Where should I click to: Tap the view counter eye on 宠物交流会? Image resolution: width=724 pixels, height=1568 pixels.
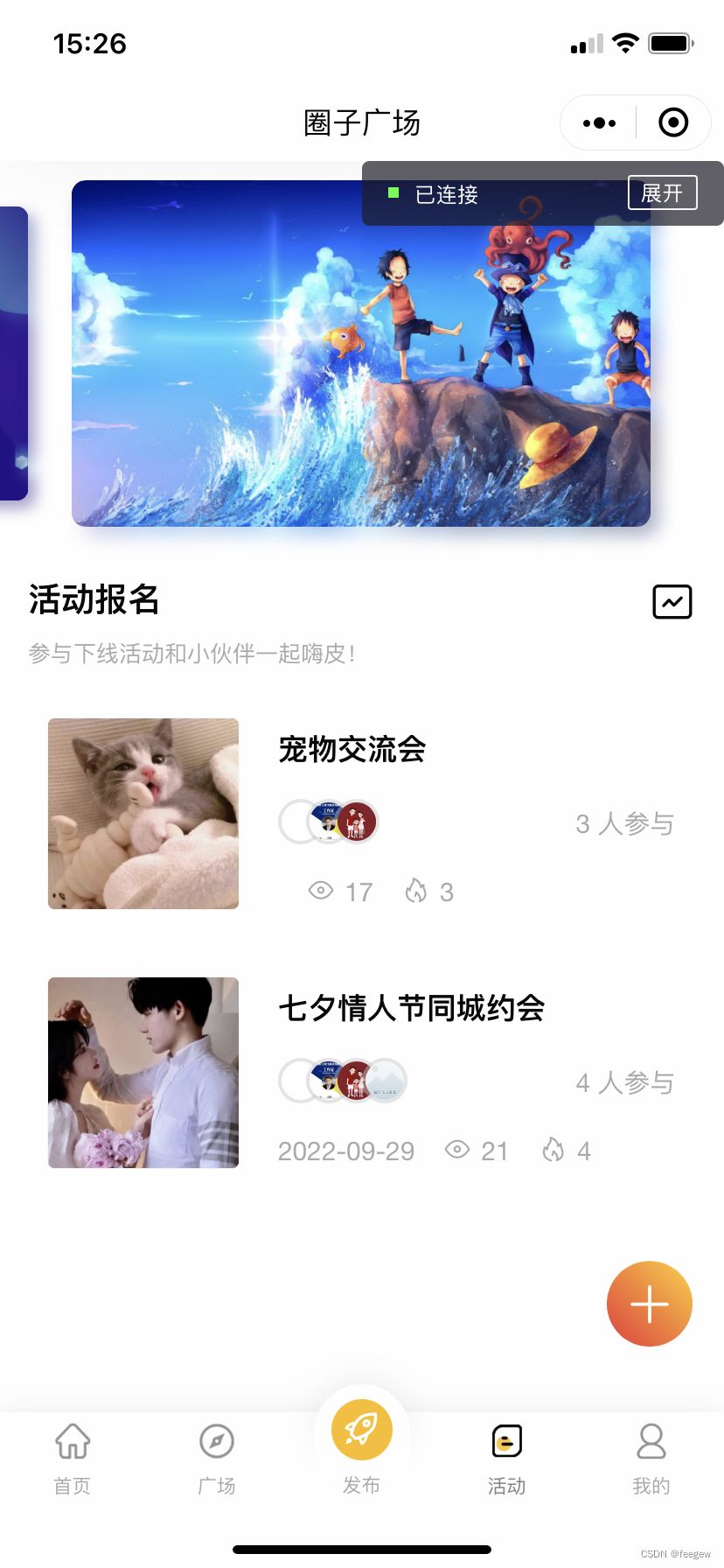tap(320, 890)
